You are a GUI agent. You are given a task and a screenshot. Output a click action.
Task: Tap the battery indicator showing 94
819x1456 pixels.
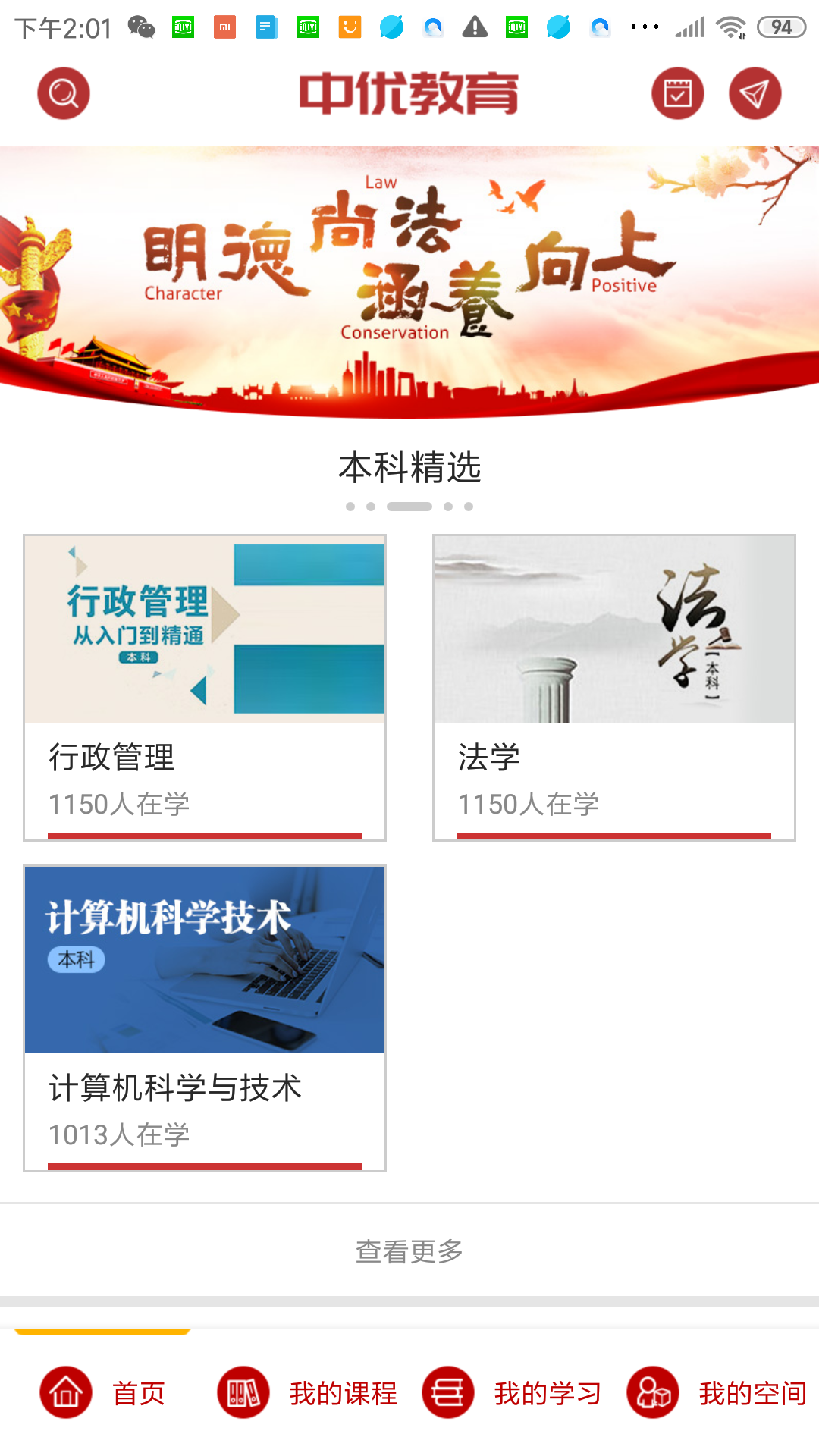[x=782, y=25]
